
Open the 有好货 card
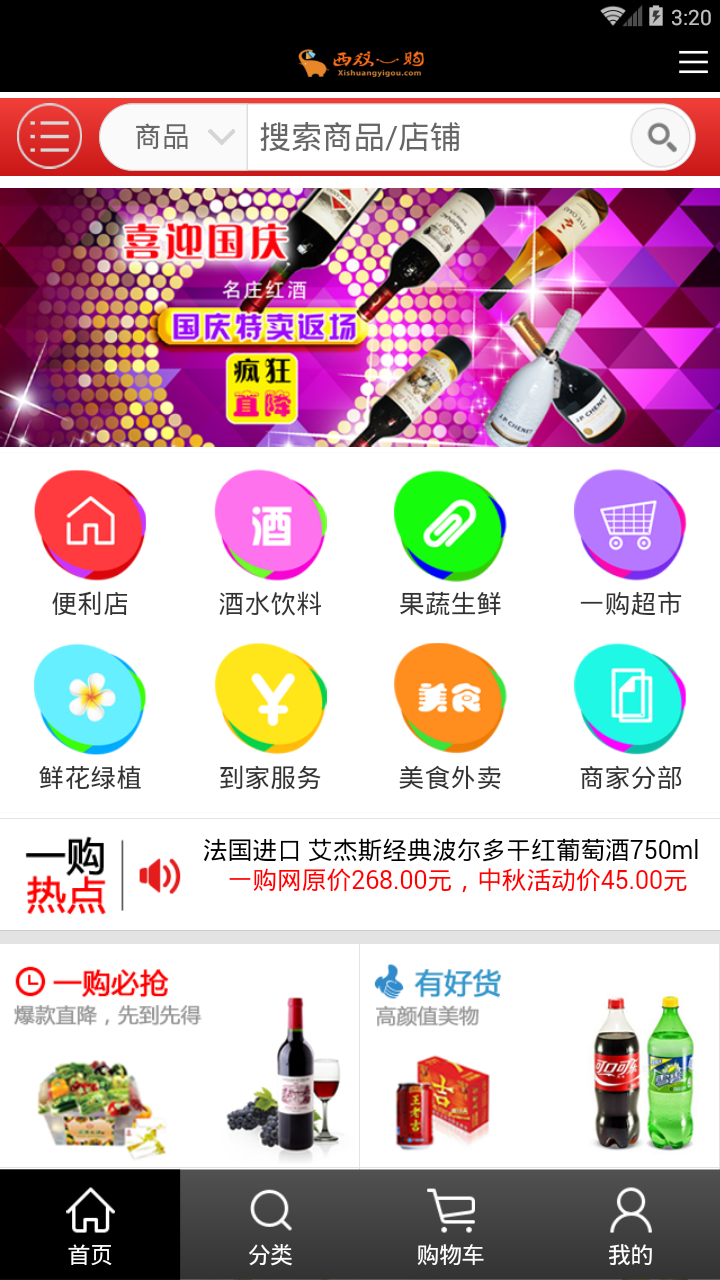(x=540, y=1056)
